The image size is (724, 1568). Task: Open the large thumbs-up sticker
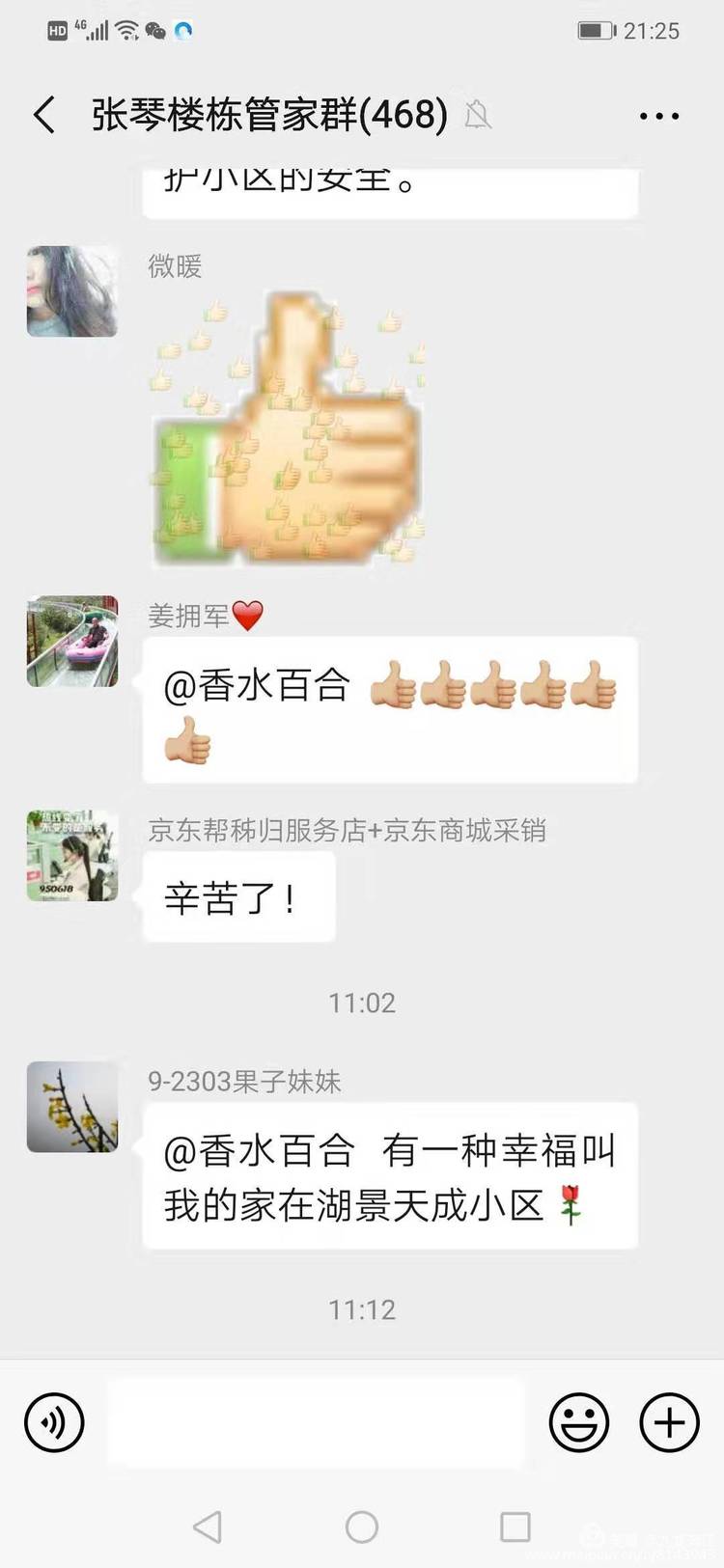point(288,429)
